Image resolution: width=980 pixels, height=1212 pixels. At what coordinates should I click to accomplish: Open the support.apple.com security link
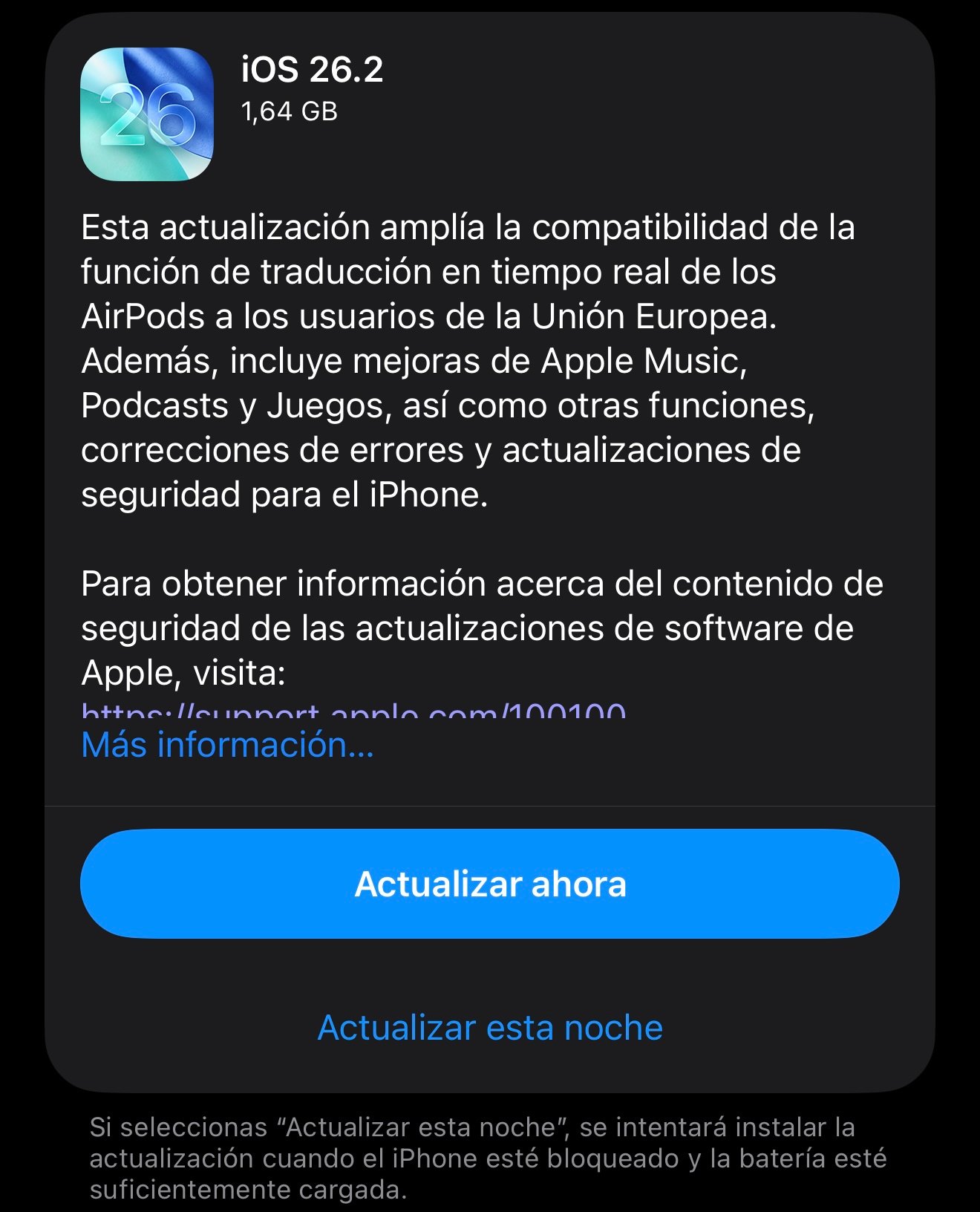[x=353, y=711]
